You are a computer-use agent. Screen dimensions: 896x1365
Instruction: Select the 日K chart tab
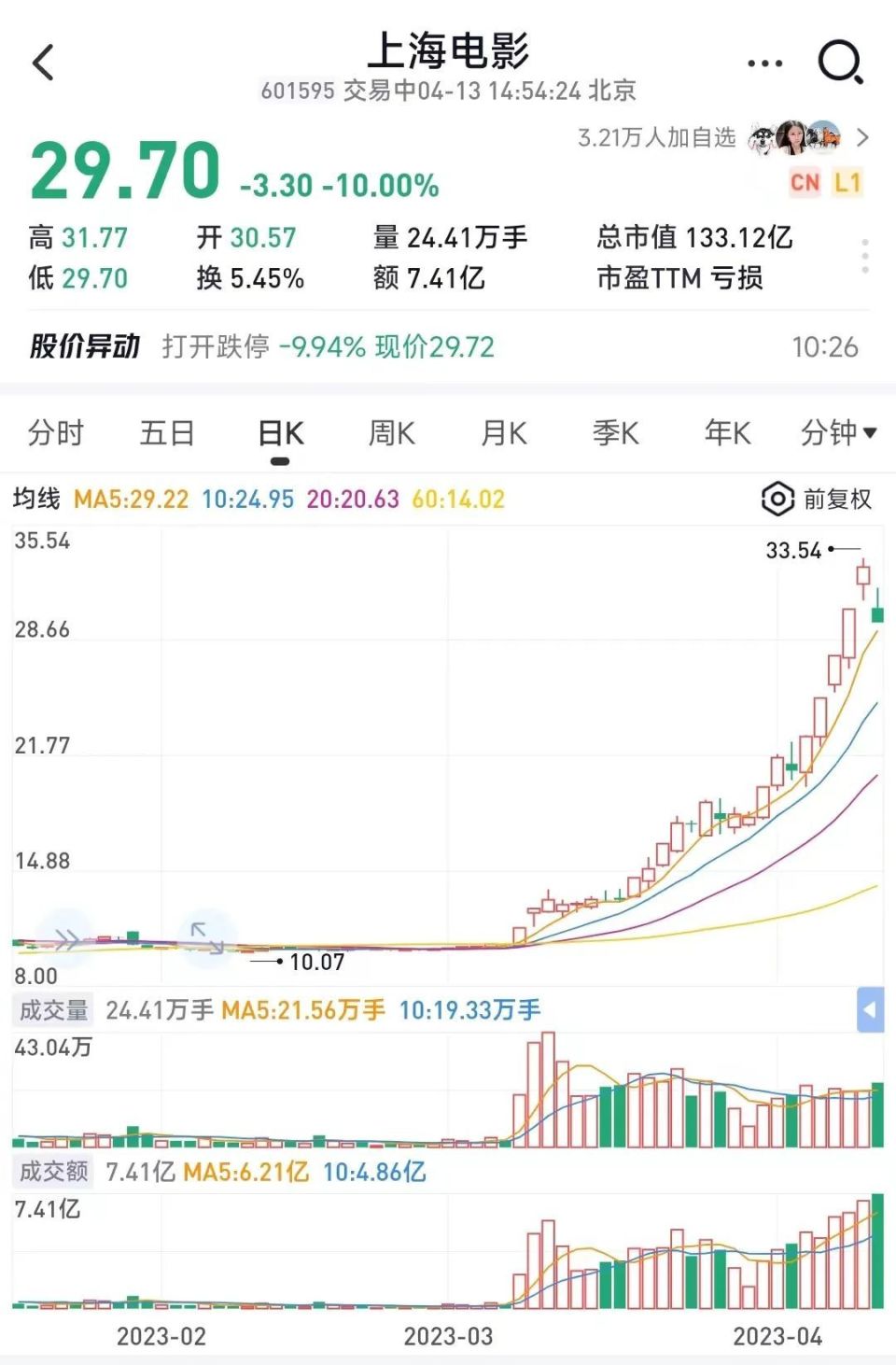point(280,433)
